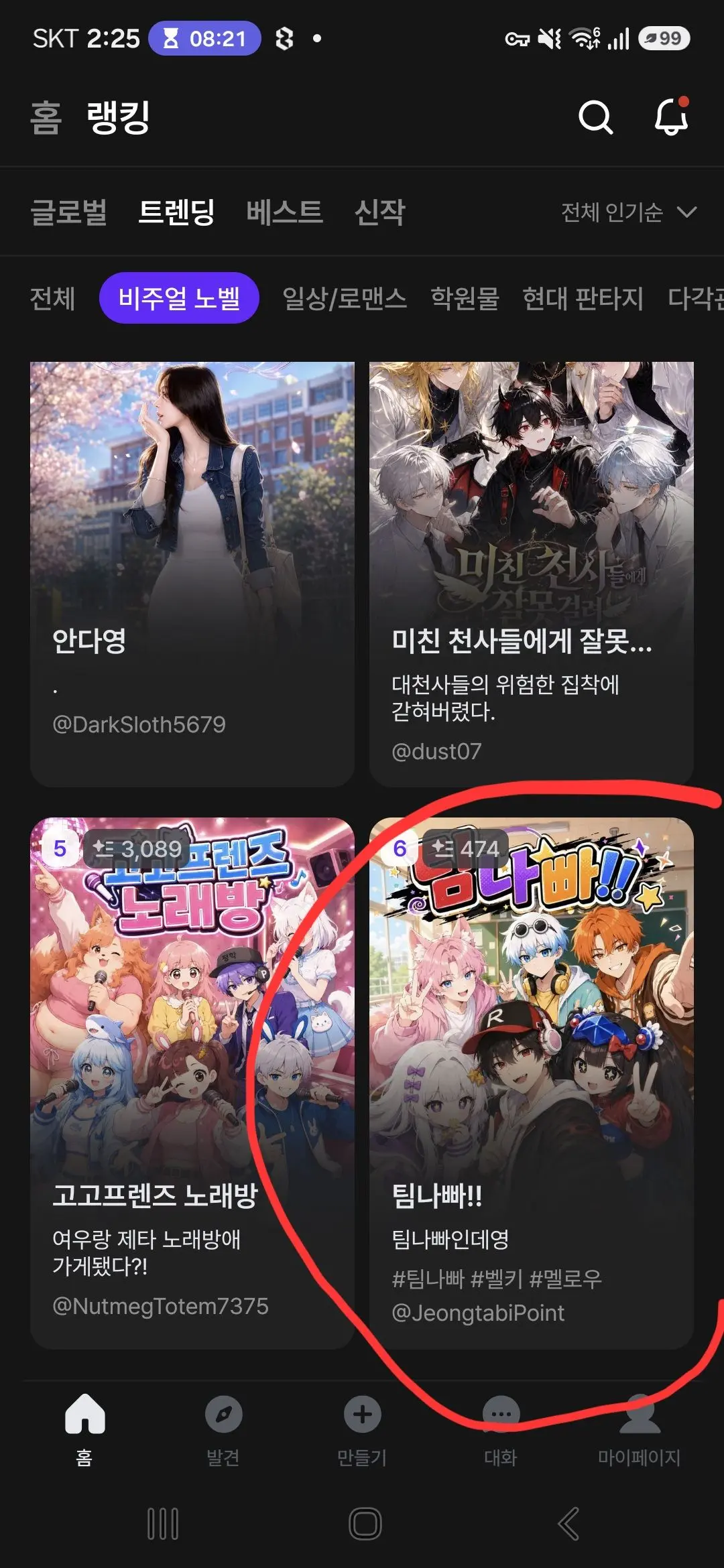Viewport: 724px width, 1568px height.
Task: Open the 신작 tab
Action: 380,212
